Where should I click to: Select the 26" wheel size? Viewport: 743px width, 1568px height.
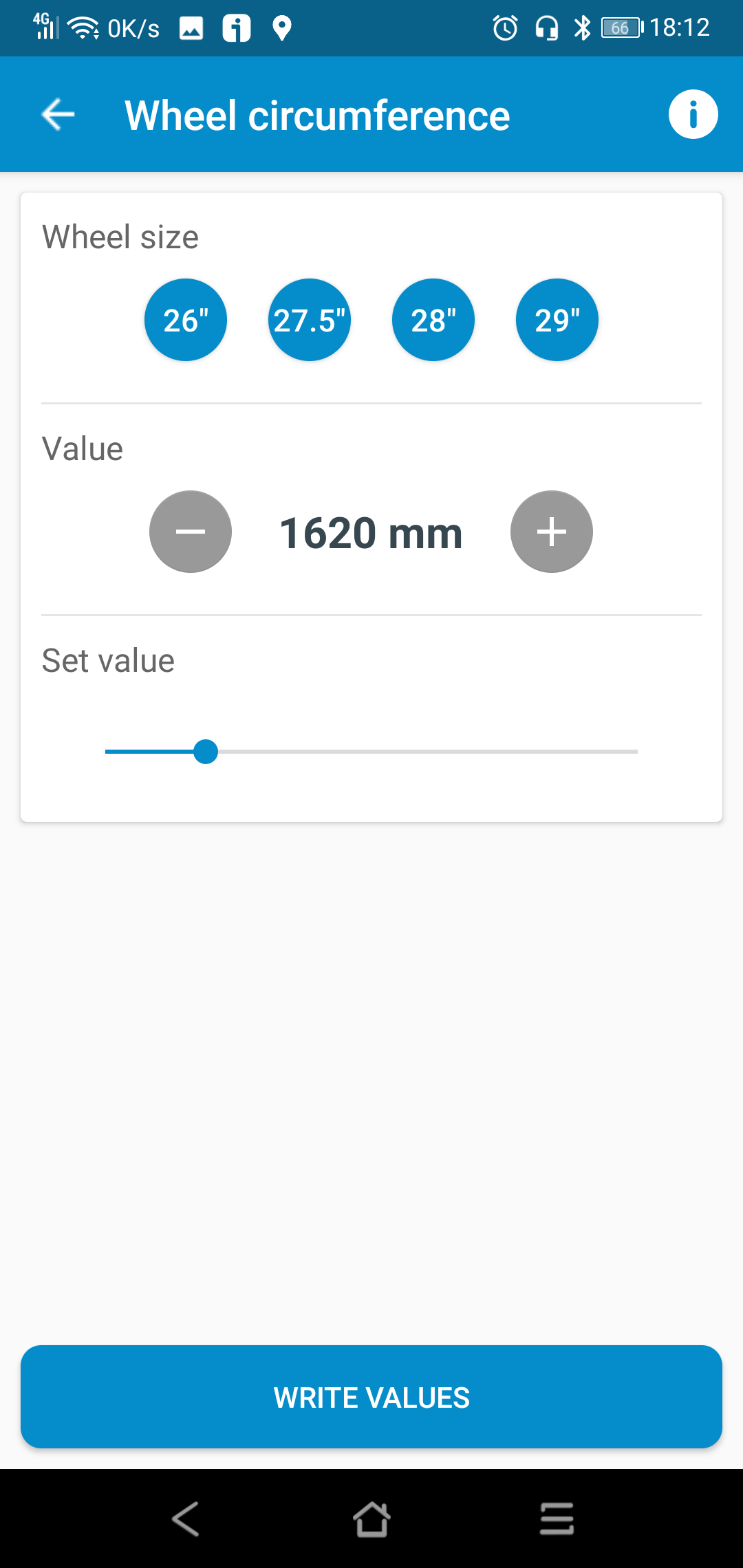[185, 319]
